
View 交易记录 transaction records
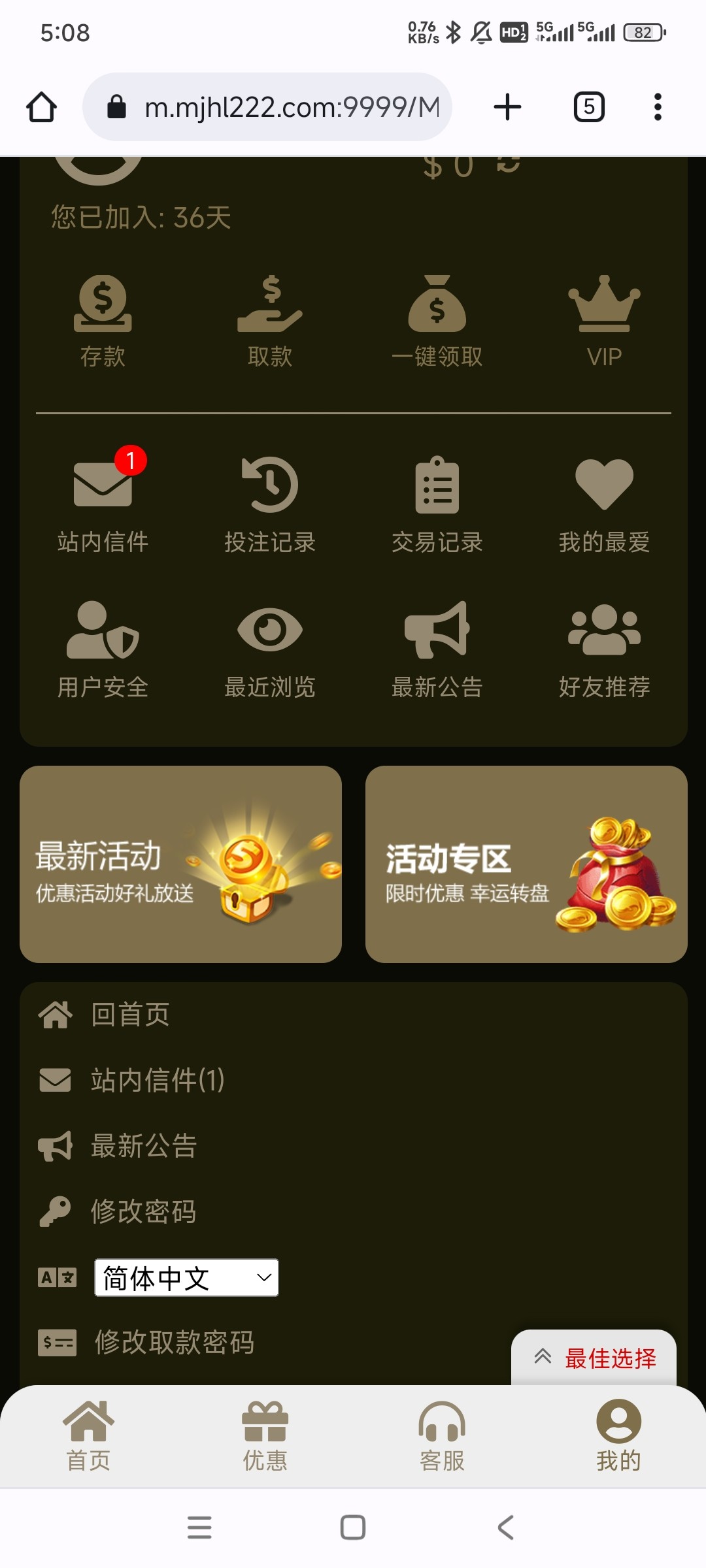click(437, 504)
